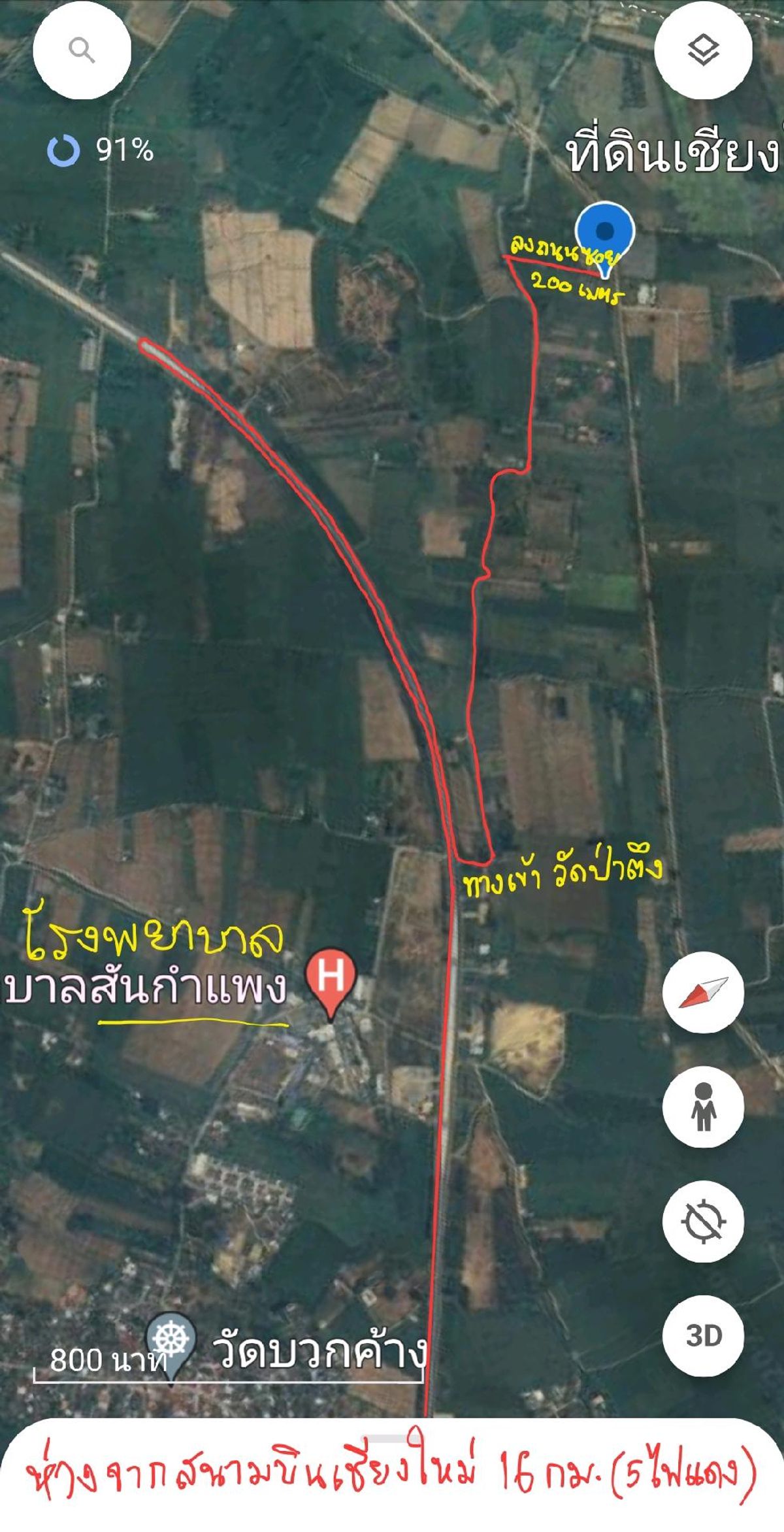Activate the Street View pegman button
The image size is (784, 1532).
(703, 1107)
